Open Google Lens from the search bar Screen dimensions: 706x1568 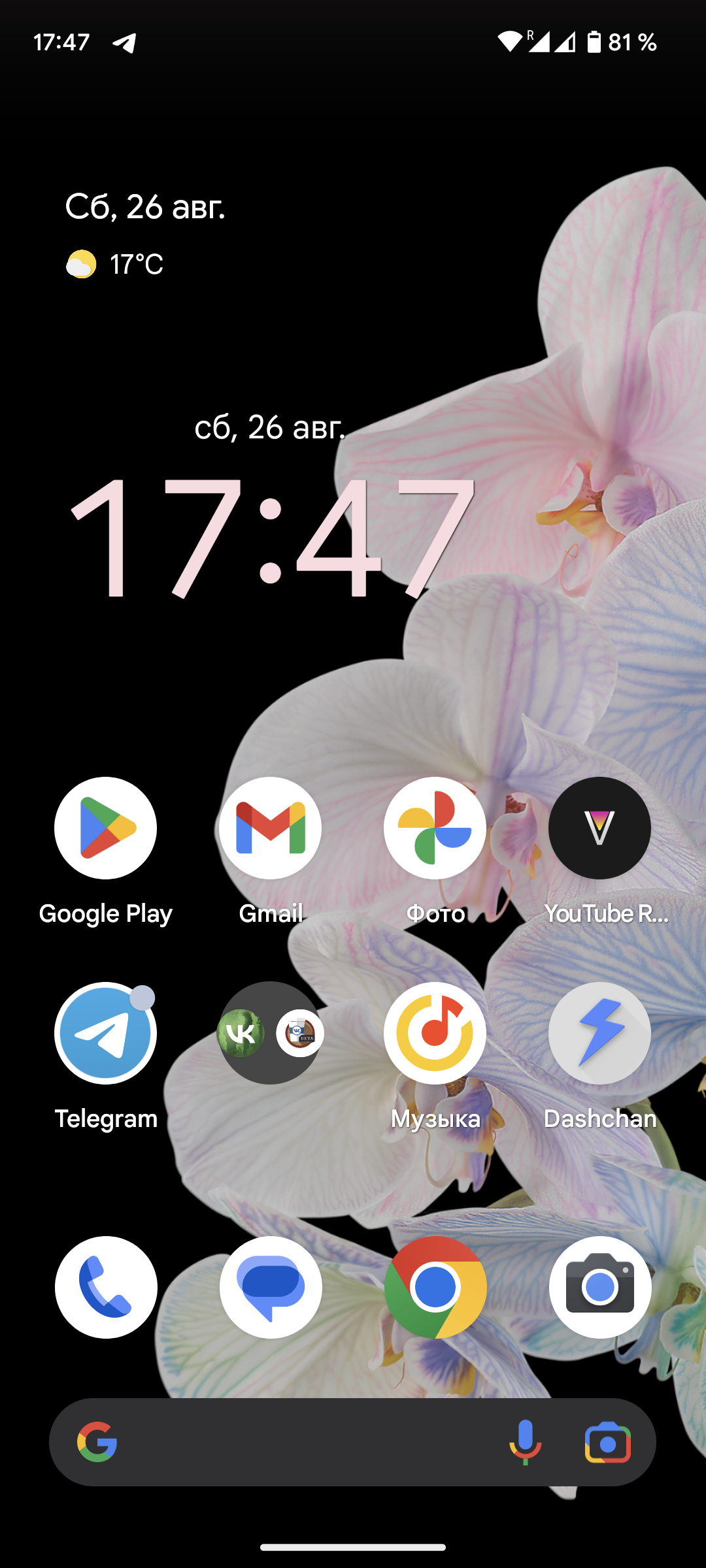coord(608,1443)
